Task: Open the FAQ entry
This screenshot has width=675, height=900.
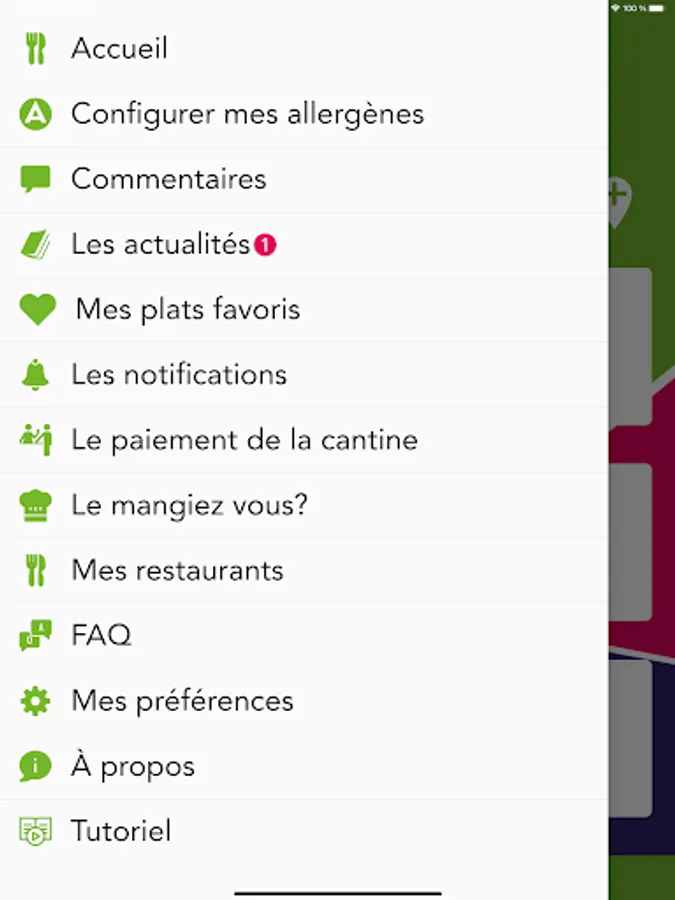Action: tap(101, 635)
